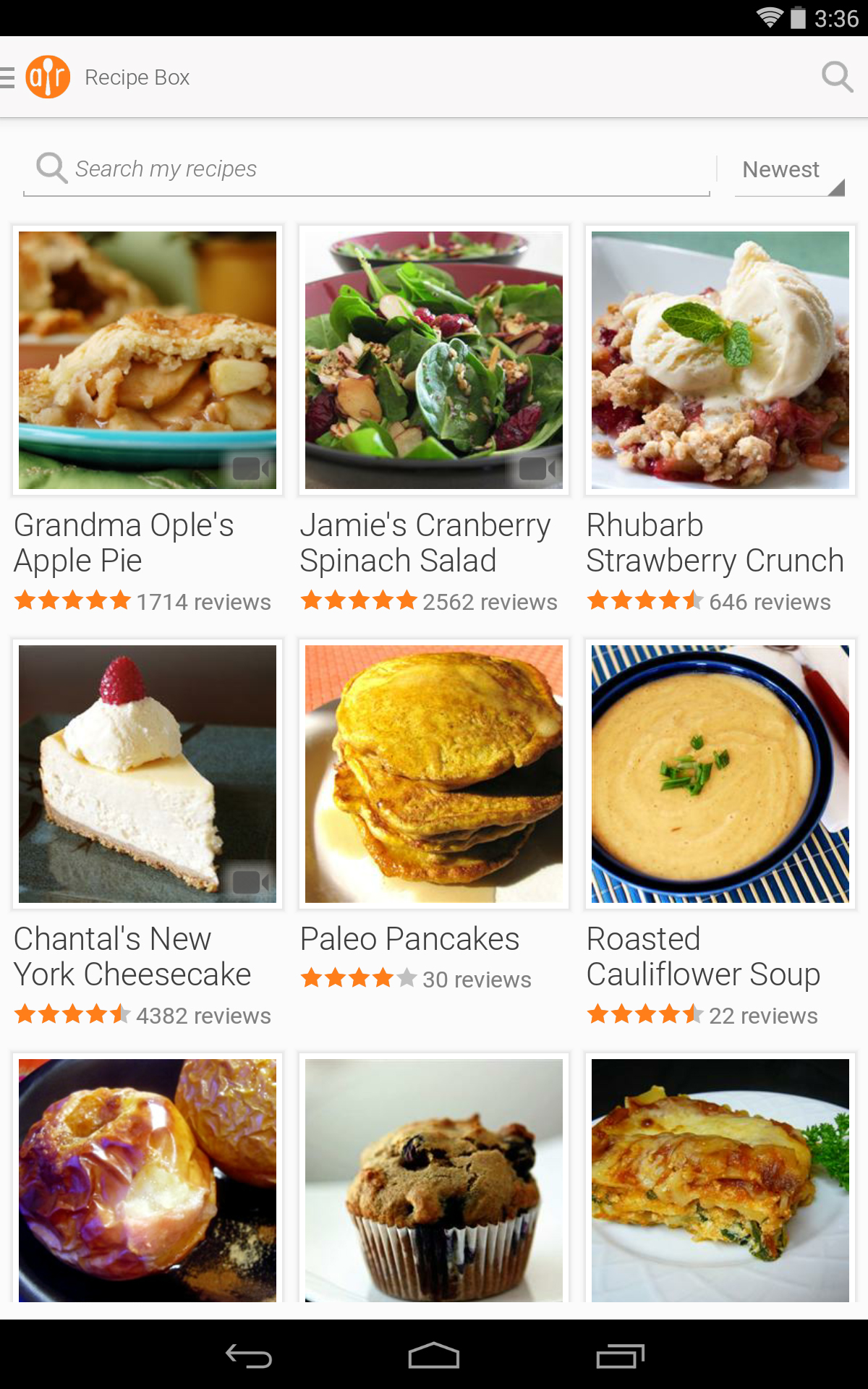868x1389 pixels.
Task: Open the navigation drawer menu
Action: click(x=10, y=77)
